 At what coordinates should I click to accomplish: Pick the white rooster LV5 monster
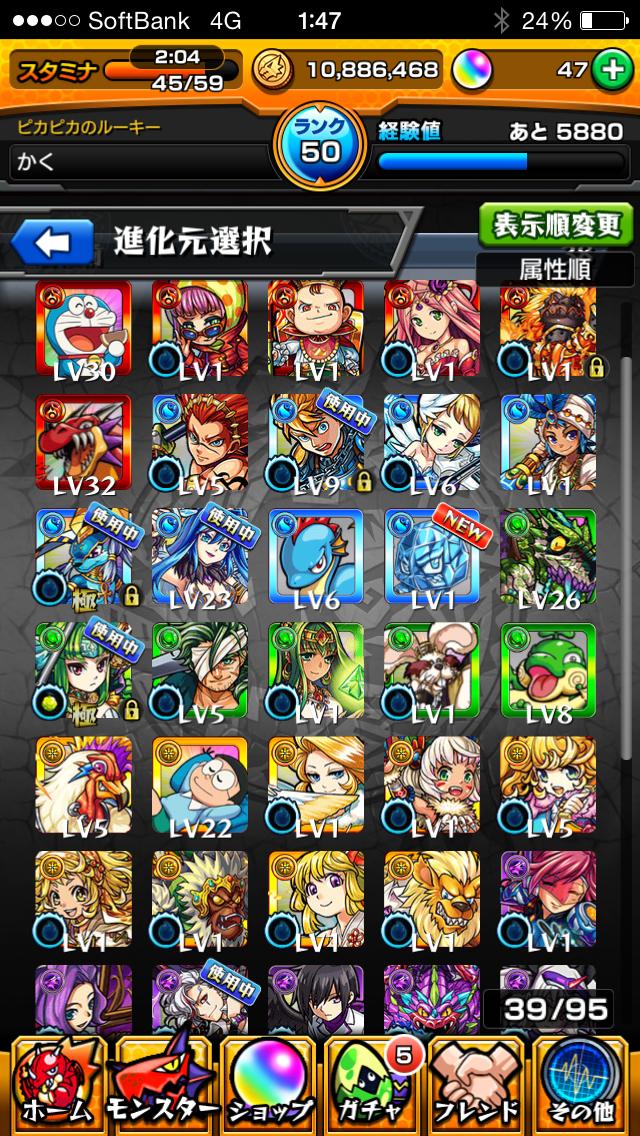[x=83, y=785]
